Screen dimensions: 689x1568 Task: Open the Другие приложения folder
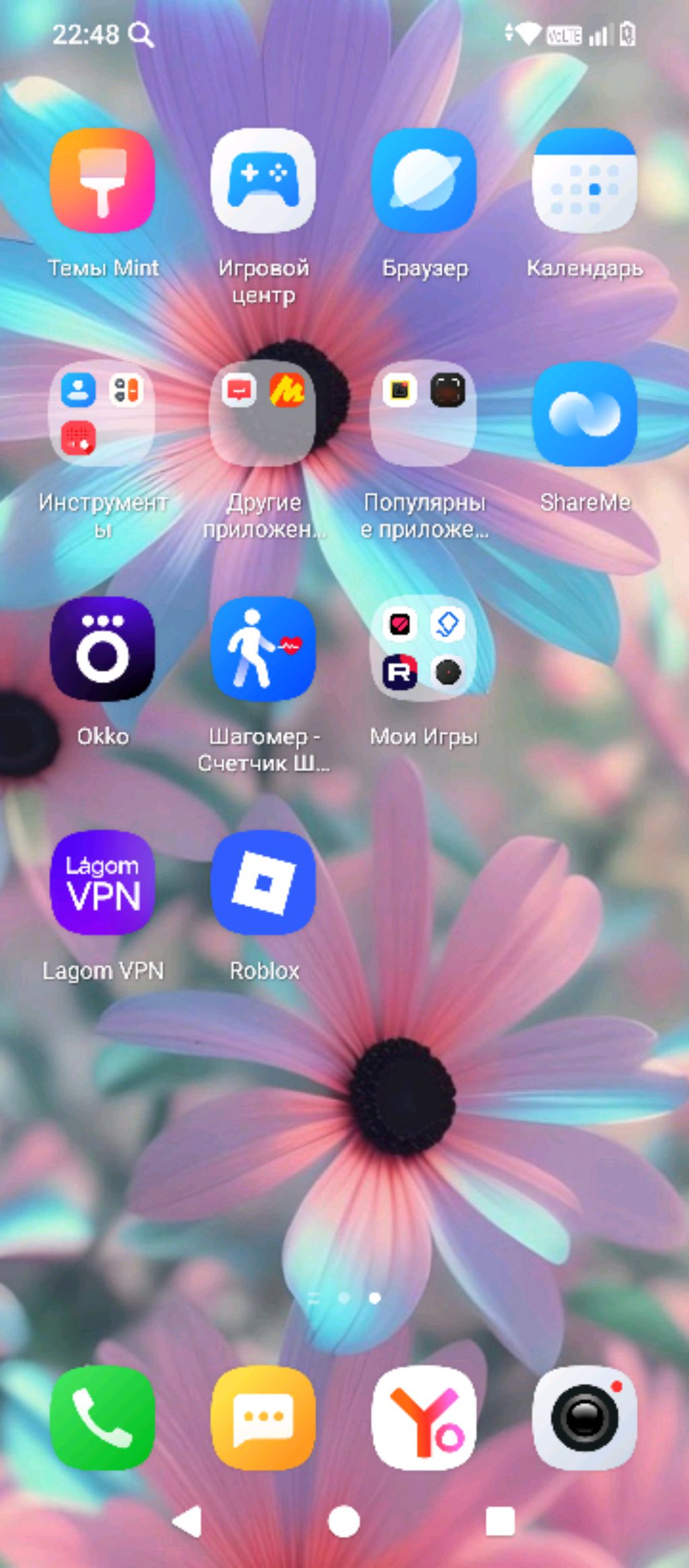coord(263,414)
